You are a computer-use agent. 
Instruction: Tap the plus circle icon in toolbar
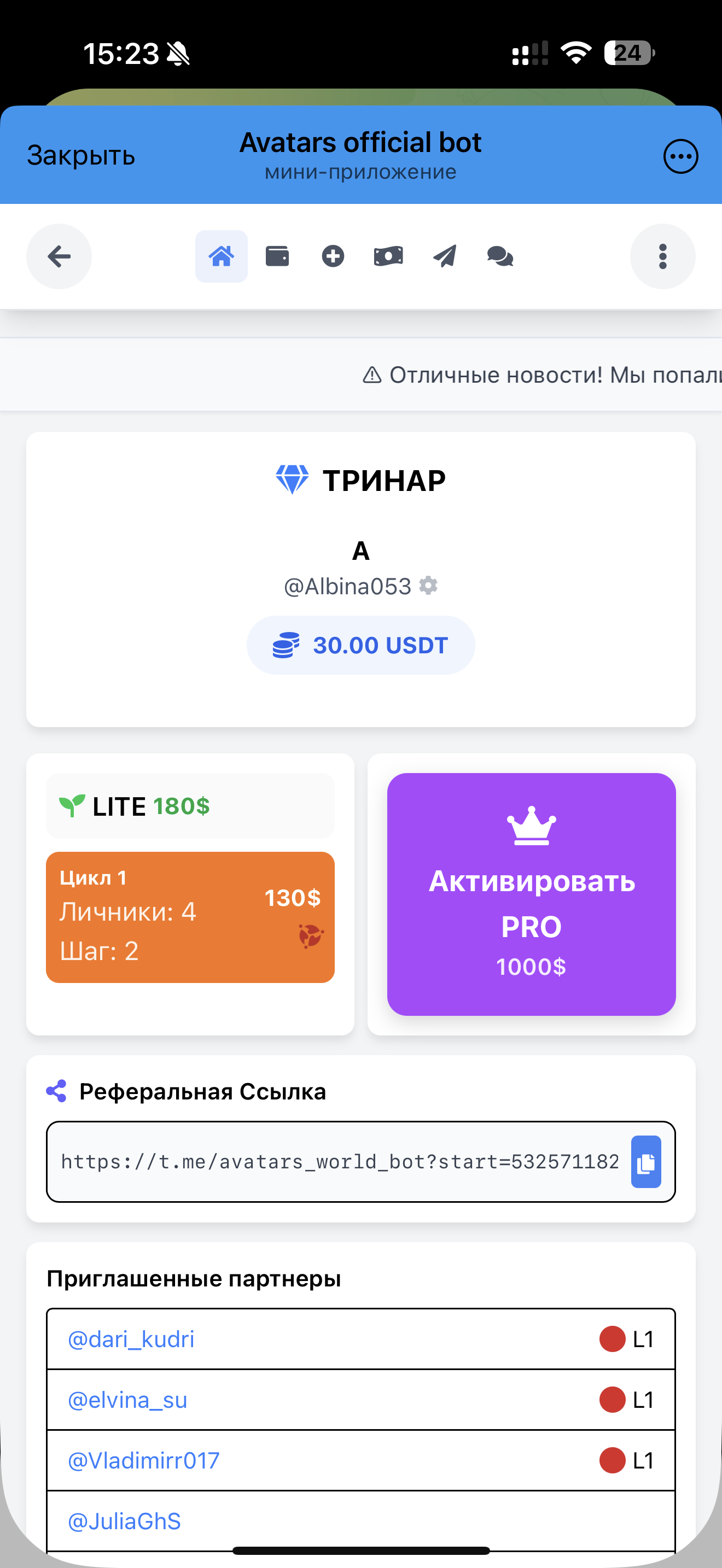tap(333, 256)
